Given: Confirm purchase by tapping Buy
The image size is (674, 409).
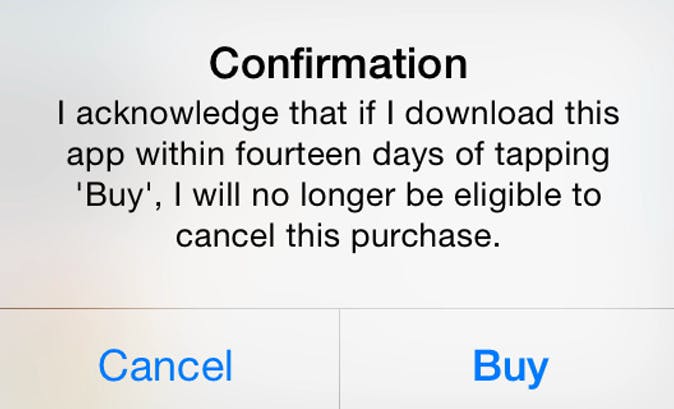Looking at the screenshot, I should (x=509, y=365).
